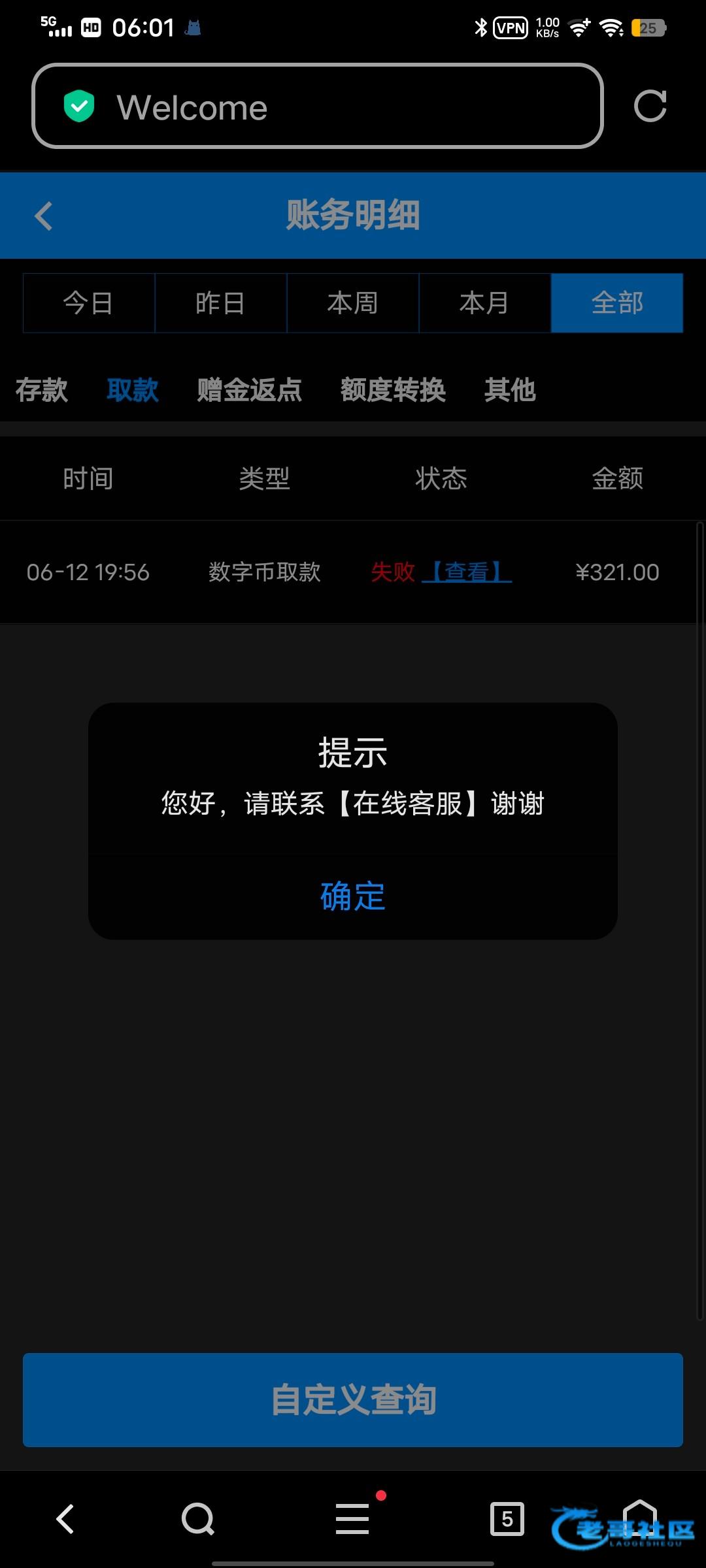Open the browser menu in bottom toolbar
The width and height of the screenshot is (706, 1568).
(x=353, y=1518)
